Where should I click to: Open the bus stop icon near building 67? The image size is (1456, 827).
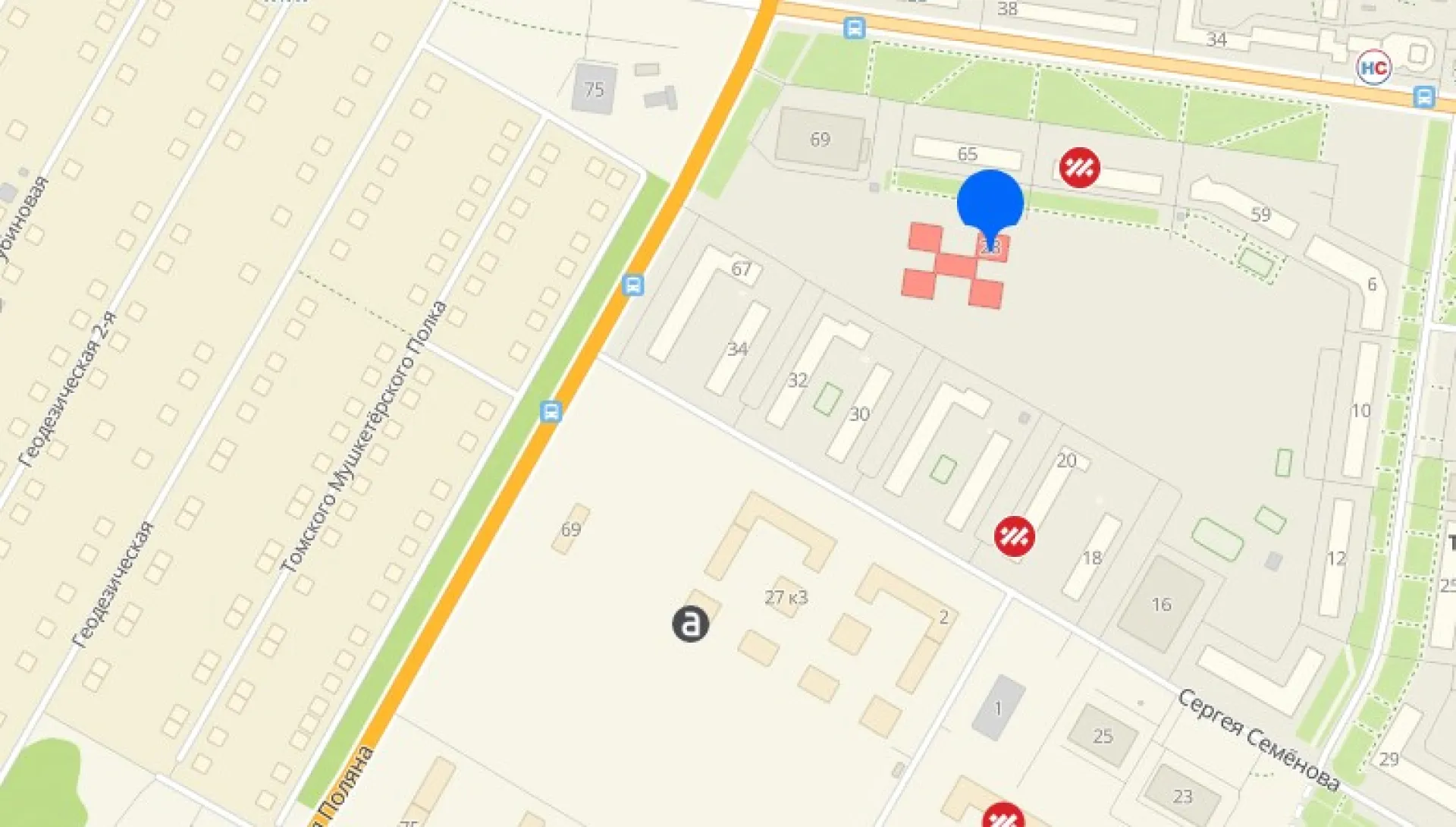[633, 285]
